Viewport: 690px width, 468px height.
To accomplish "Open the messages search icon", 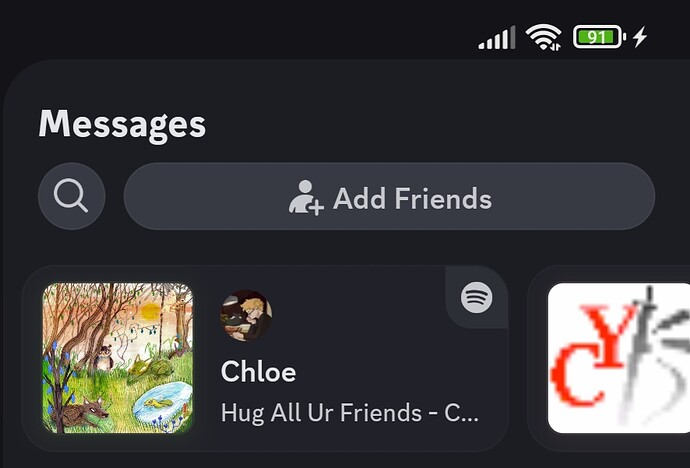I will [71, 196].
